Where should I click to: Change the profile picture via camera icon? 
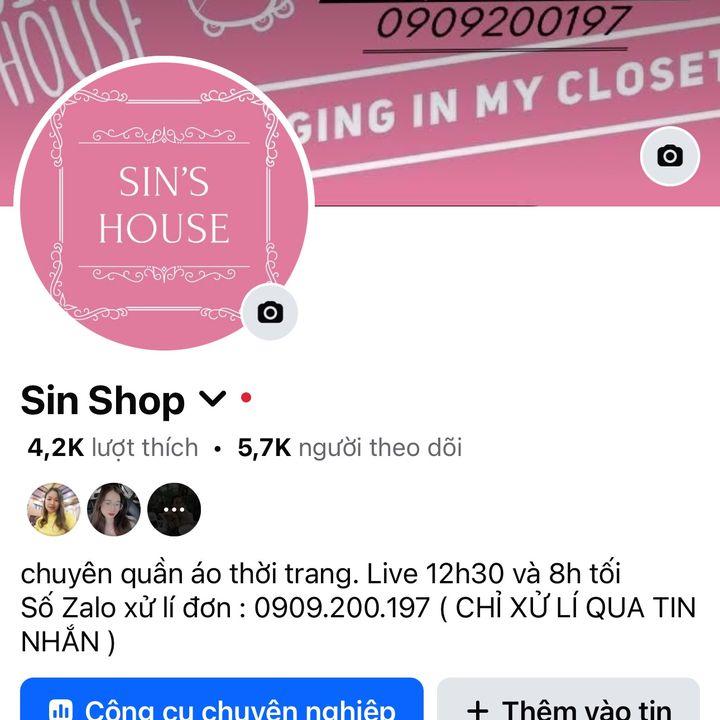point(270,312)
